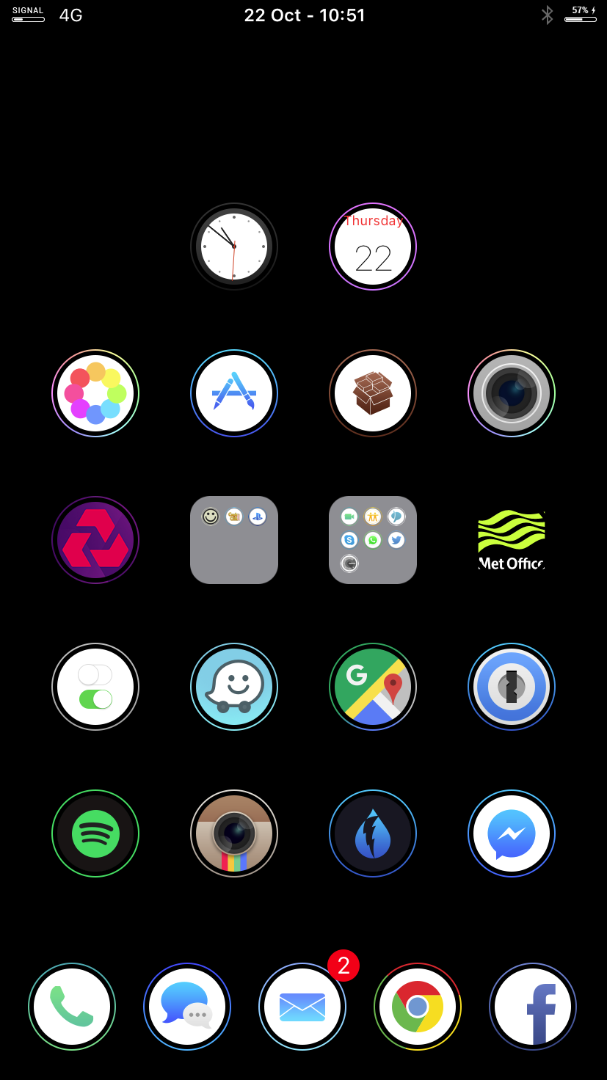Open Facebook from the dock

coord(533,1007)
